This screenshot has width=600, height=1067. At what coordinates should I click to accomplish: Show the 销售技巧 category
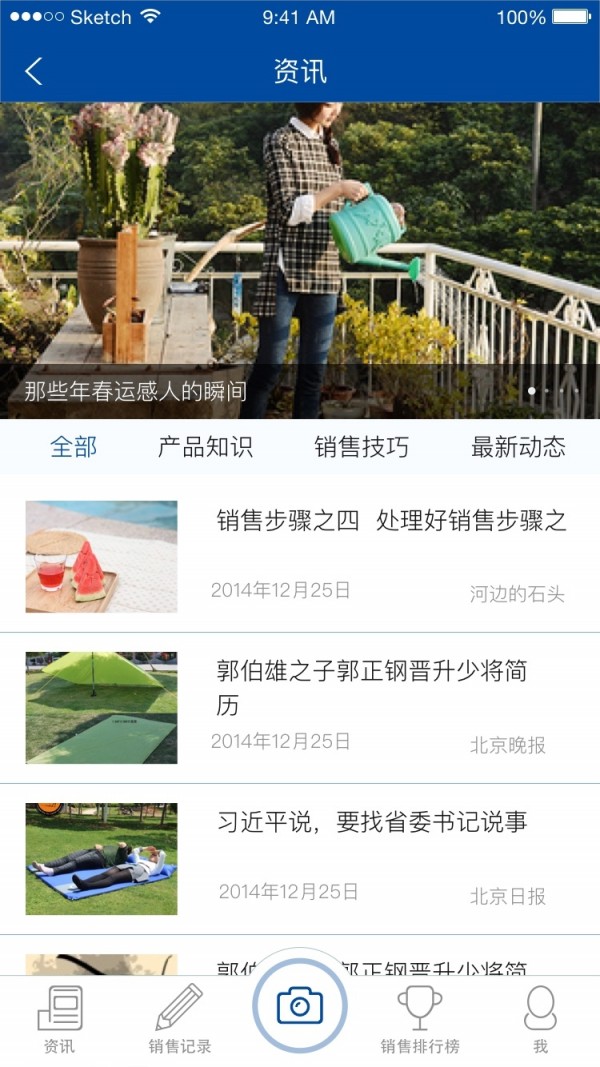pos(361,447)
